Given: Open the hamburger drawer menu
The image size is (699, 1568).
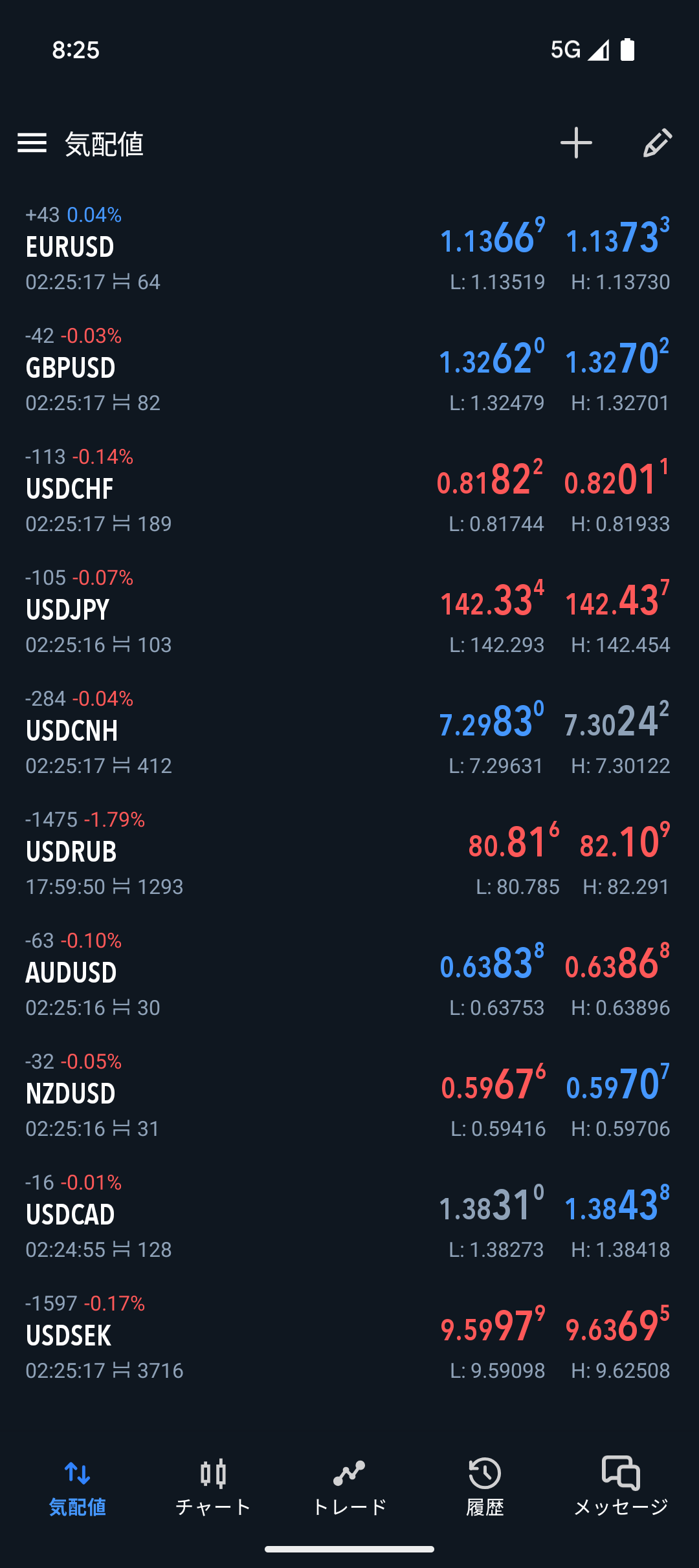Looking at the screenshot, I should coord(32,143).
